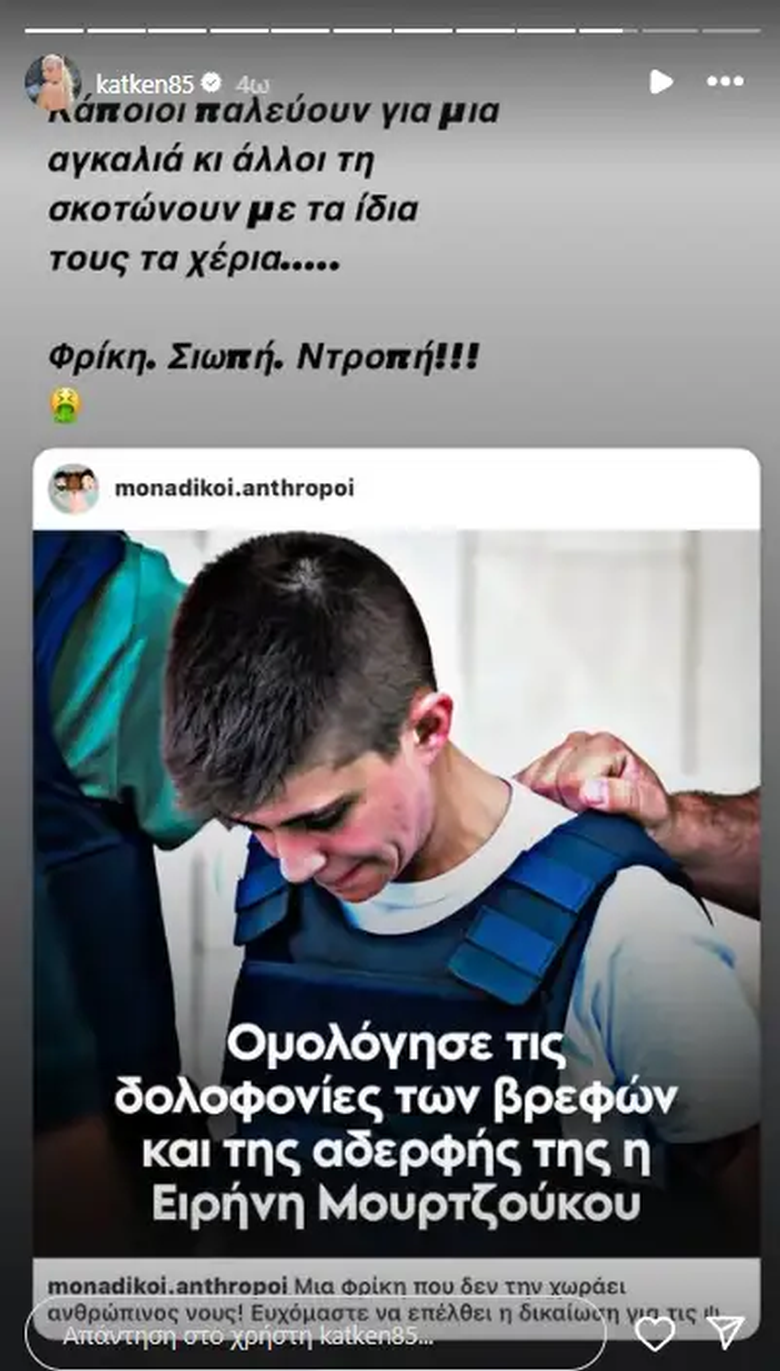Resume story playback
Screen dimensions: 780x1371
point(661,82)
